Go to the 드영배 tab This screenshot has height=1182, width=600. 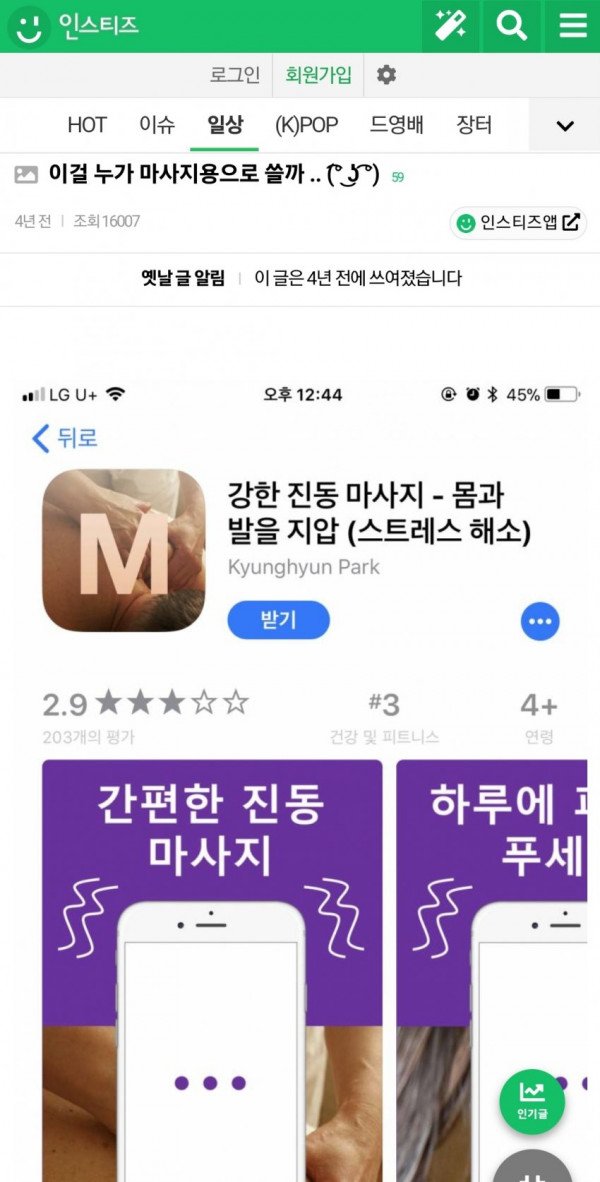click(397, 126)
